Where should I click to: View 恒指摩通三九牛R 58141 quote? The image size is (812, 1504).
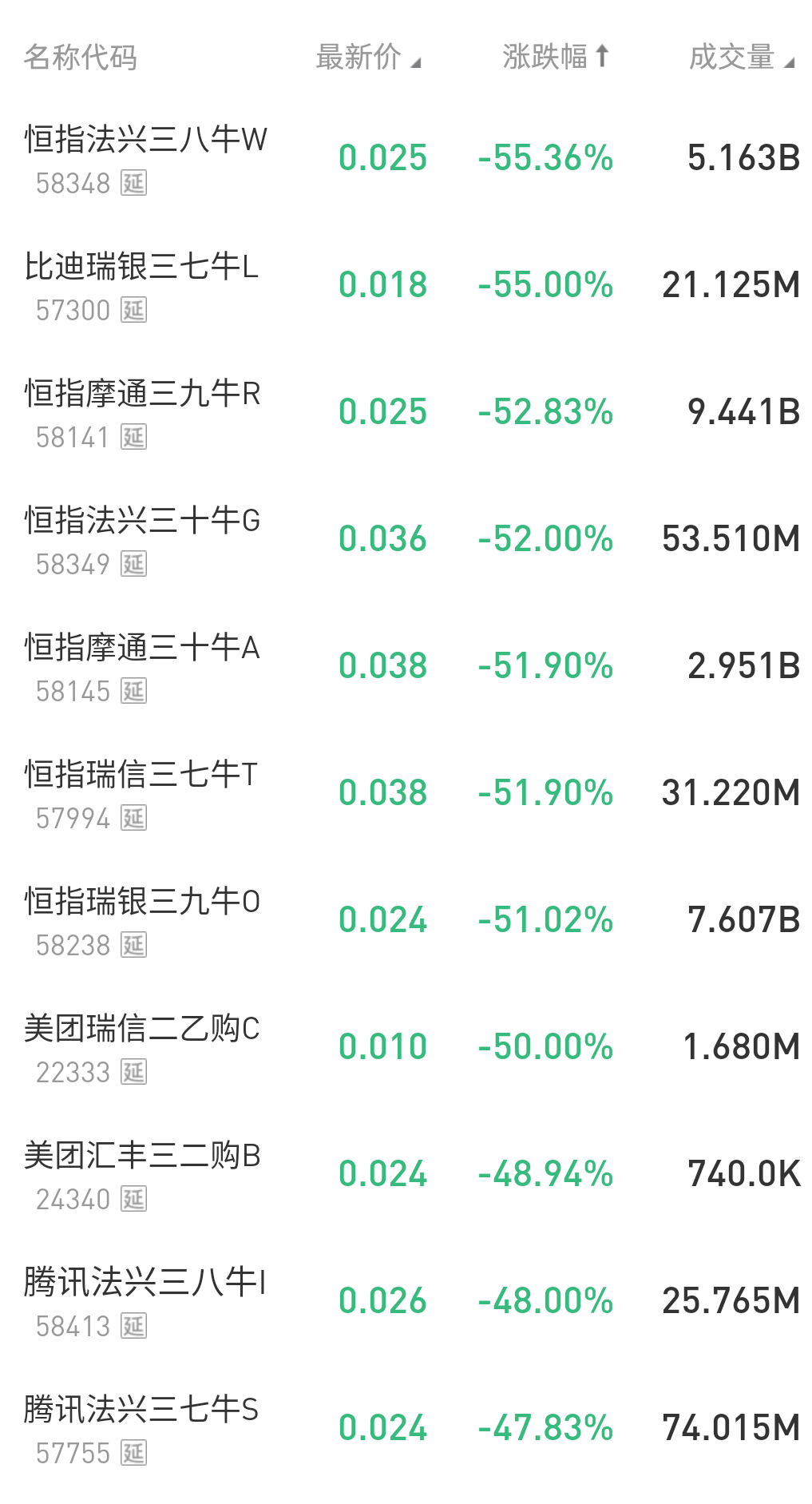tap(143, 412)
